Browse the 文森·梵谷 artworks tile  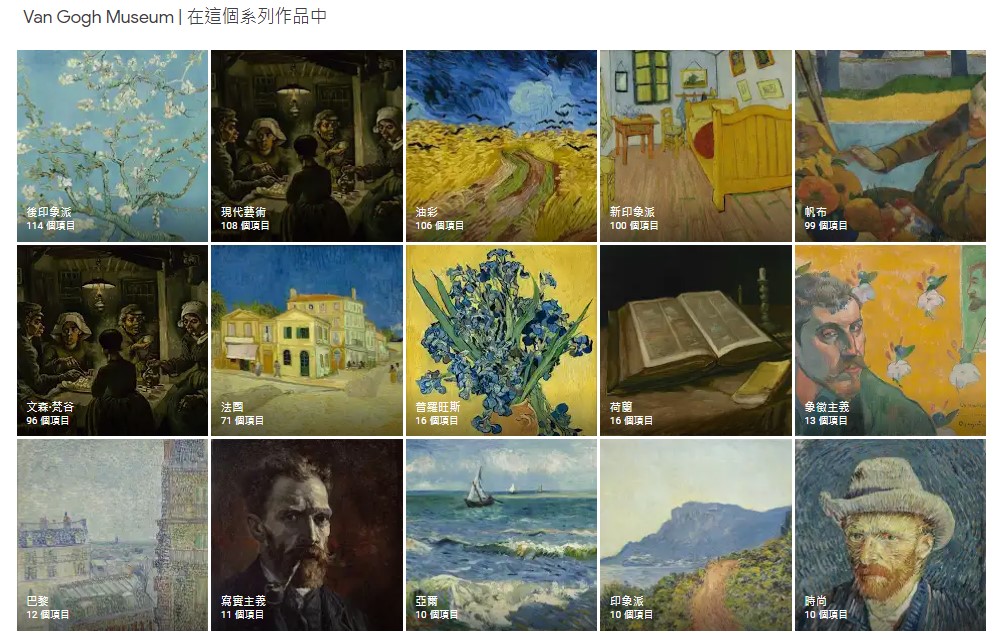[112, 340]
